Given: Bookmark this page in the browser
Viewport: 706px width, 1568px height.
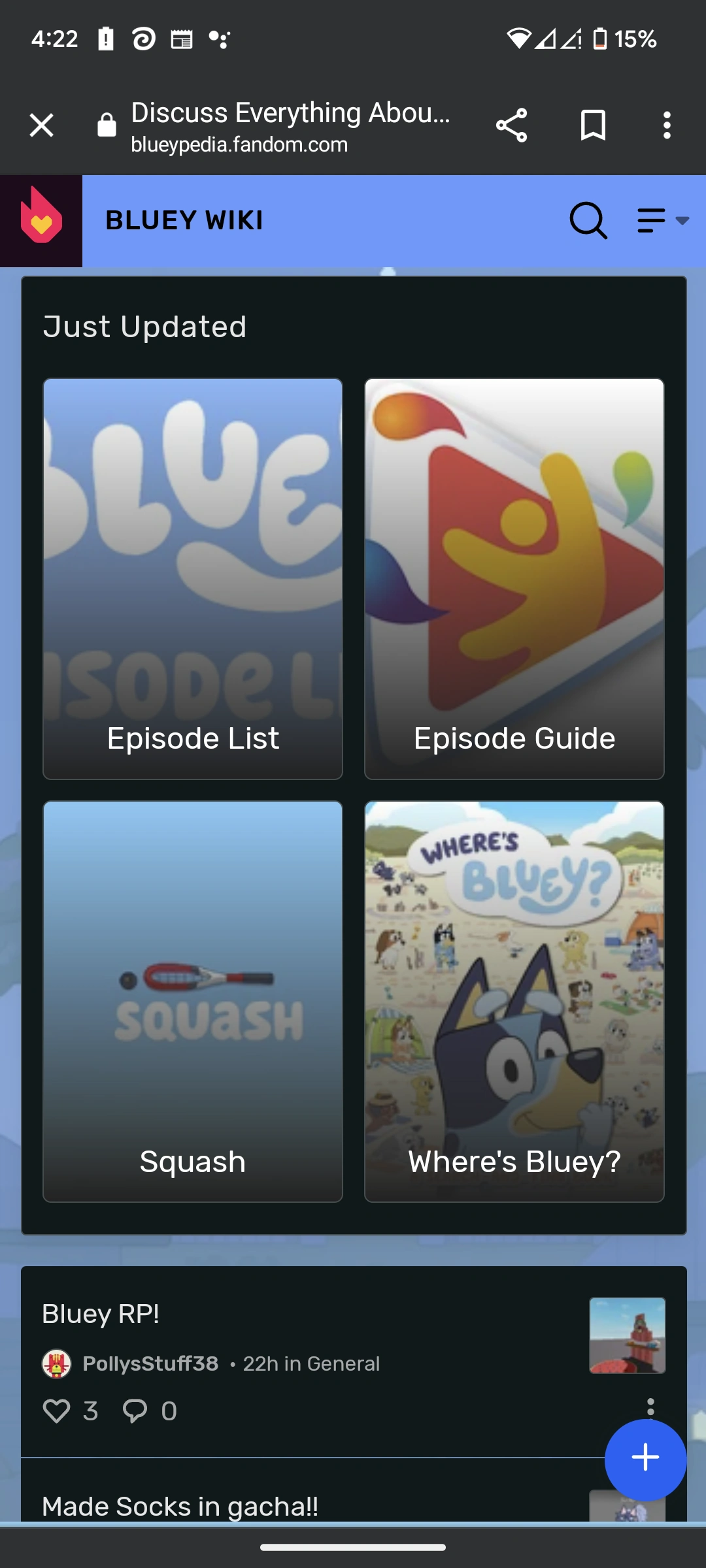Looking at the screenshot, I should (593, 125).
